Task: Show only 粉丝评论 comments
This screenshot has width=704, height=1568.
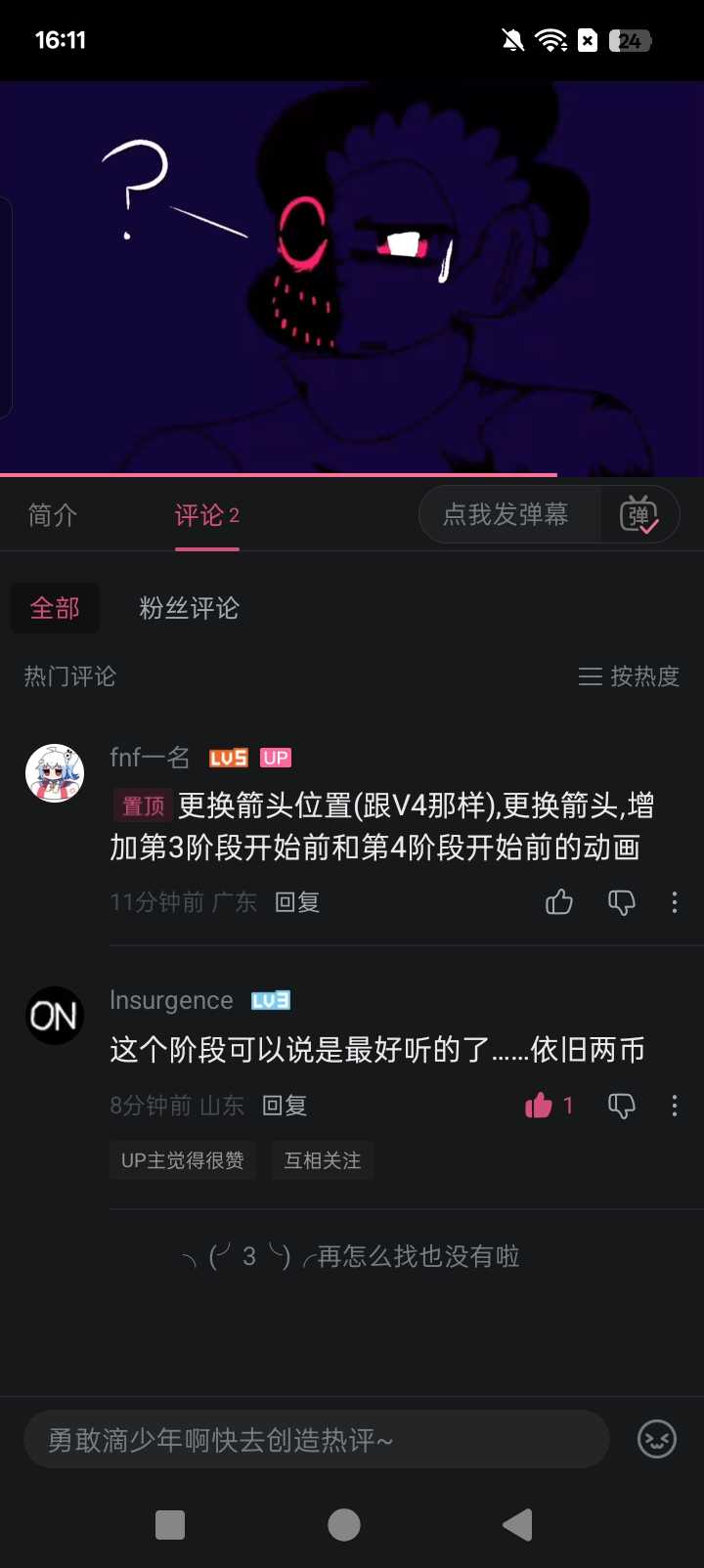Action: (189, 608)
